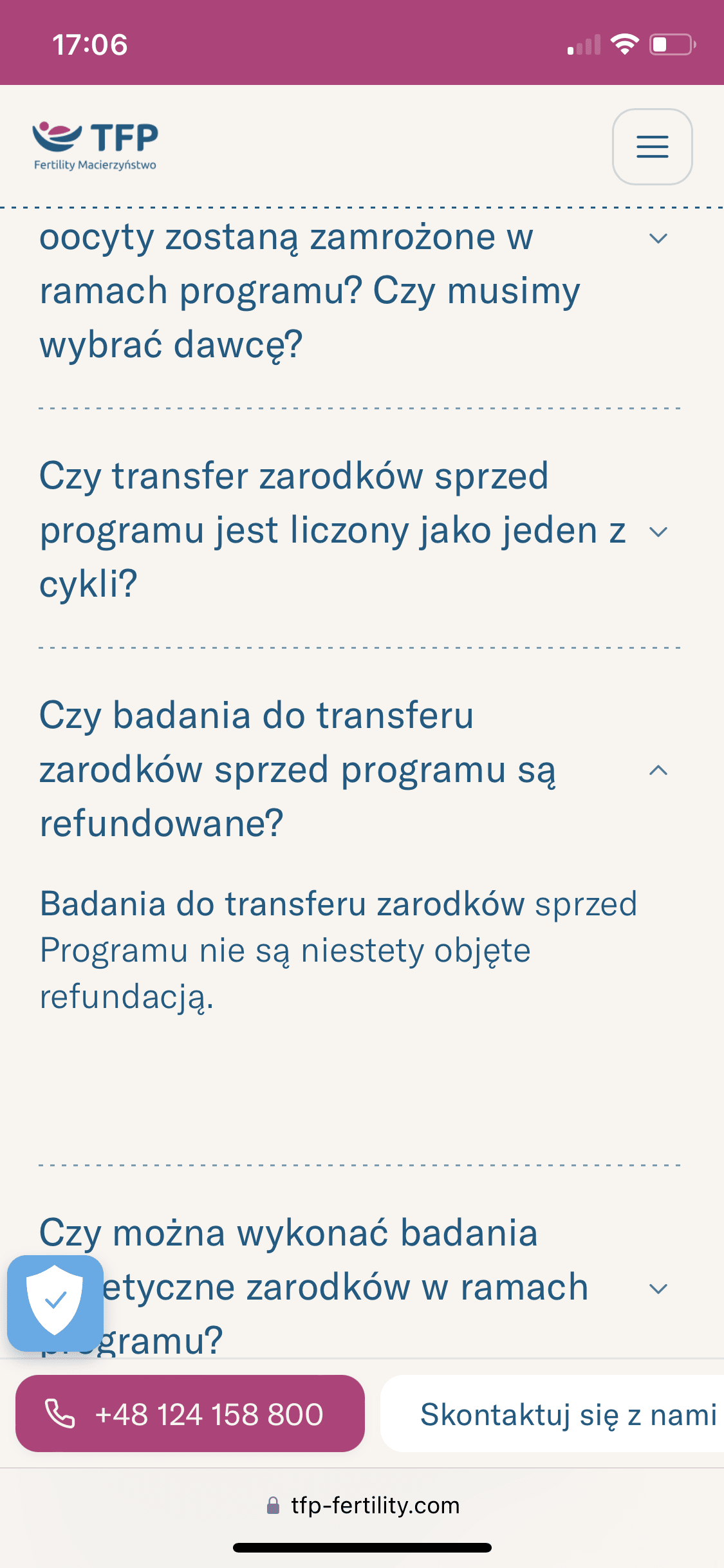Expand question about badania zarodków w ramach programu
This screenshot has width=724, height=1568.
click(x=658, y=1289)
